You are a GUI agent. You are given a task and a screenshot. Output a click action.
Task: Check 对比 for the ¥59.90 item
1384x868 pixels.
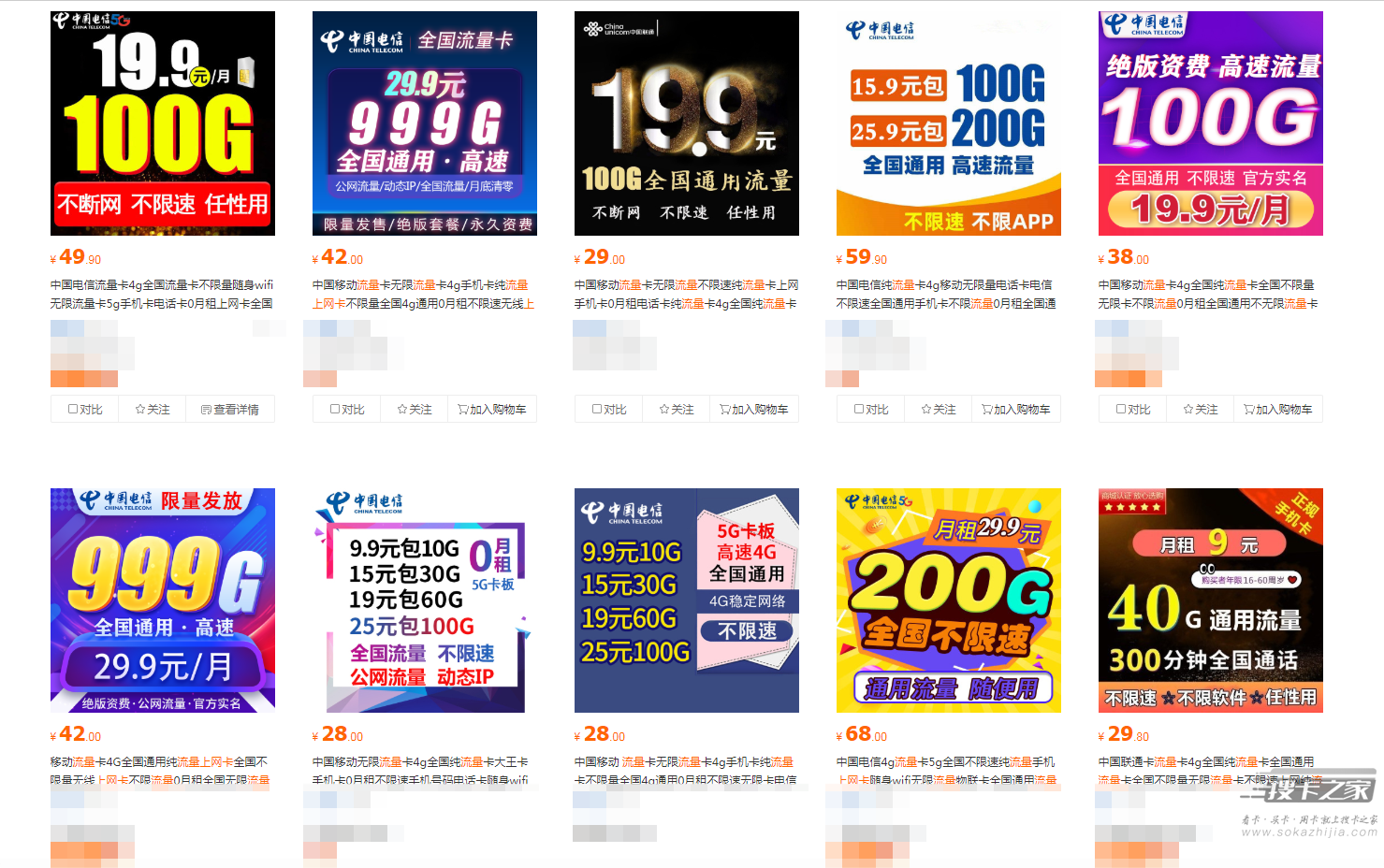pyautogui.click(x=871, y=410)
